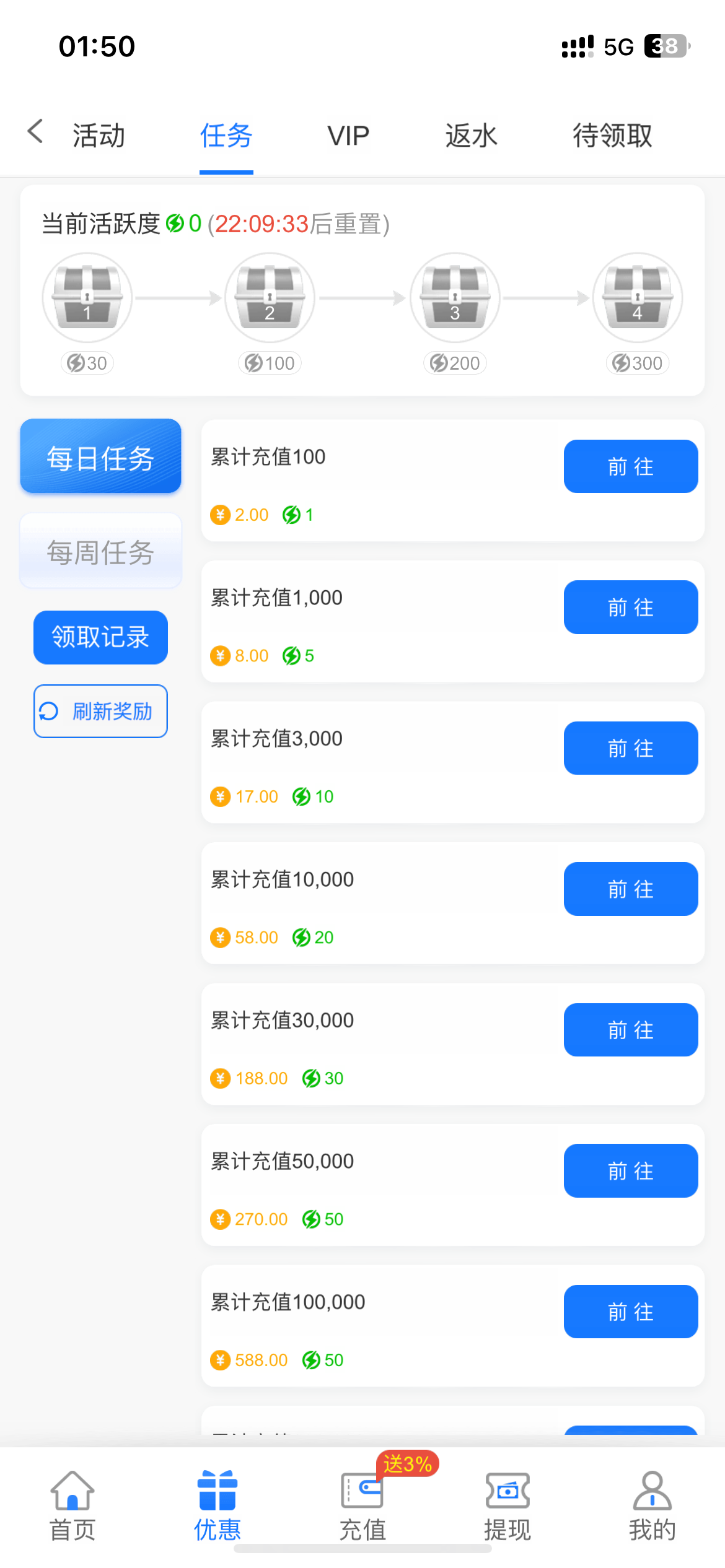The image size is (725, 1568).
Task: Open 充值 in bottom navigation
Action: pos(362,1505)
